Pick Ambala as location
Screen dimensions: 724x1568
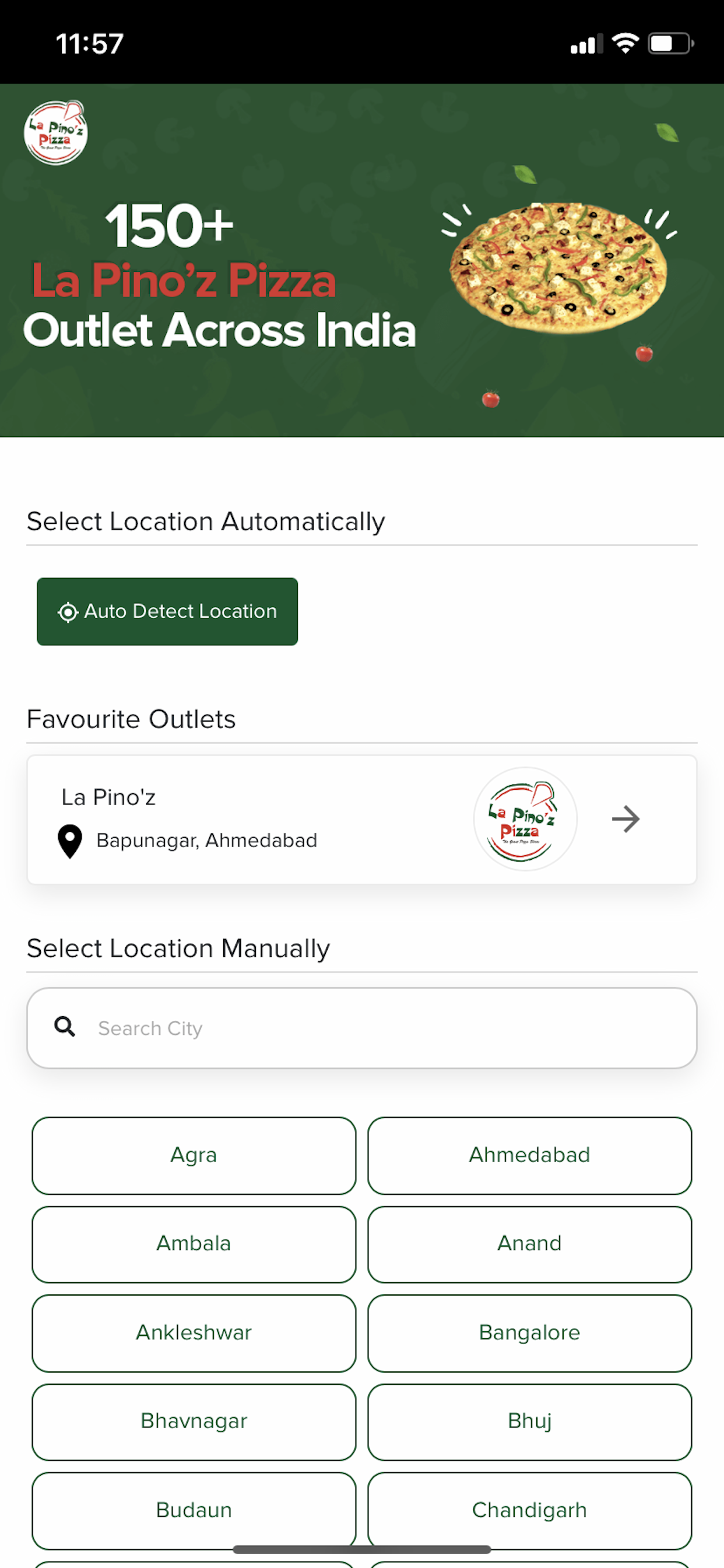pyautogui.click(x=194, y=1244)
